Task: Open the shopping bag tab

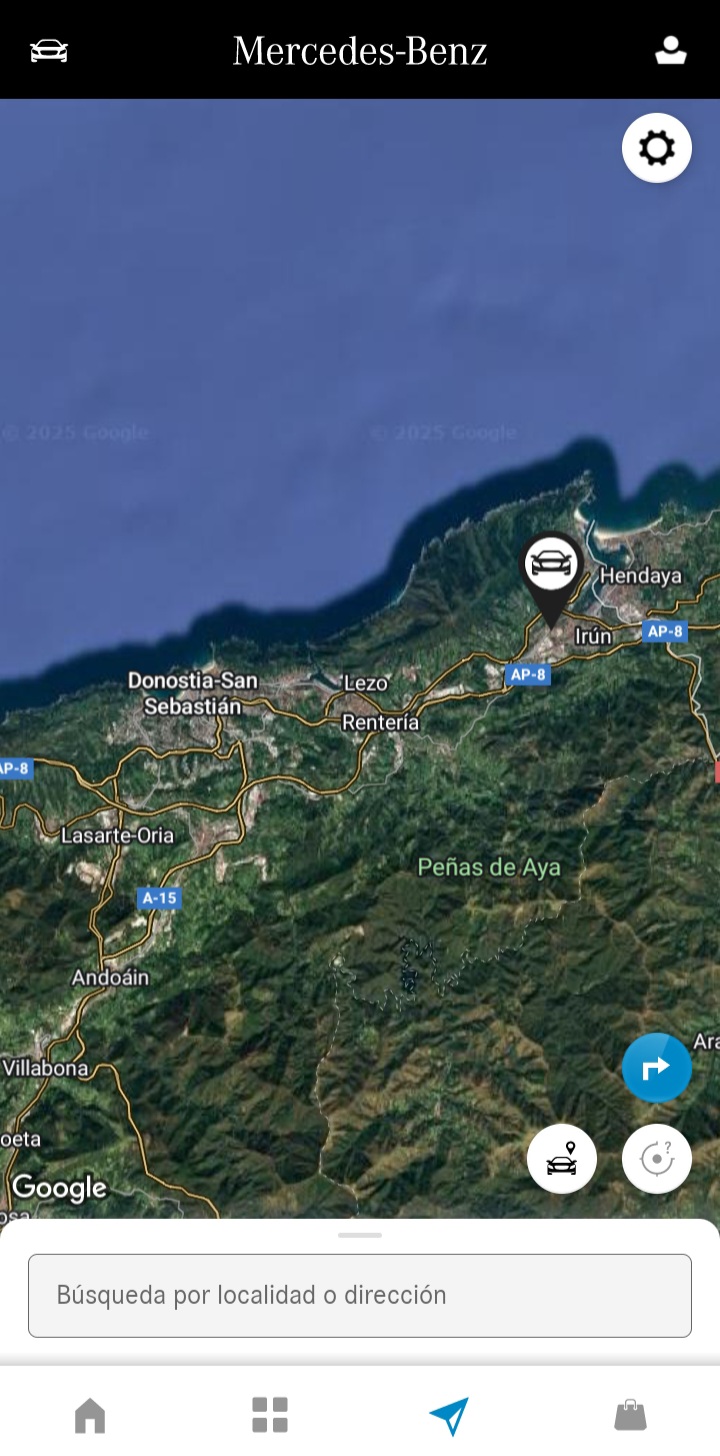Action: (x=630, y=1415)
